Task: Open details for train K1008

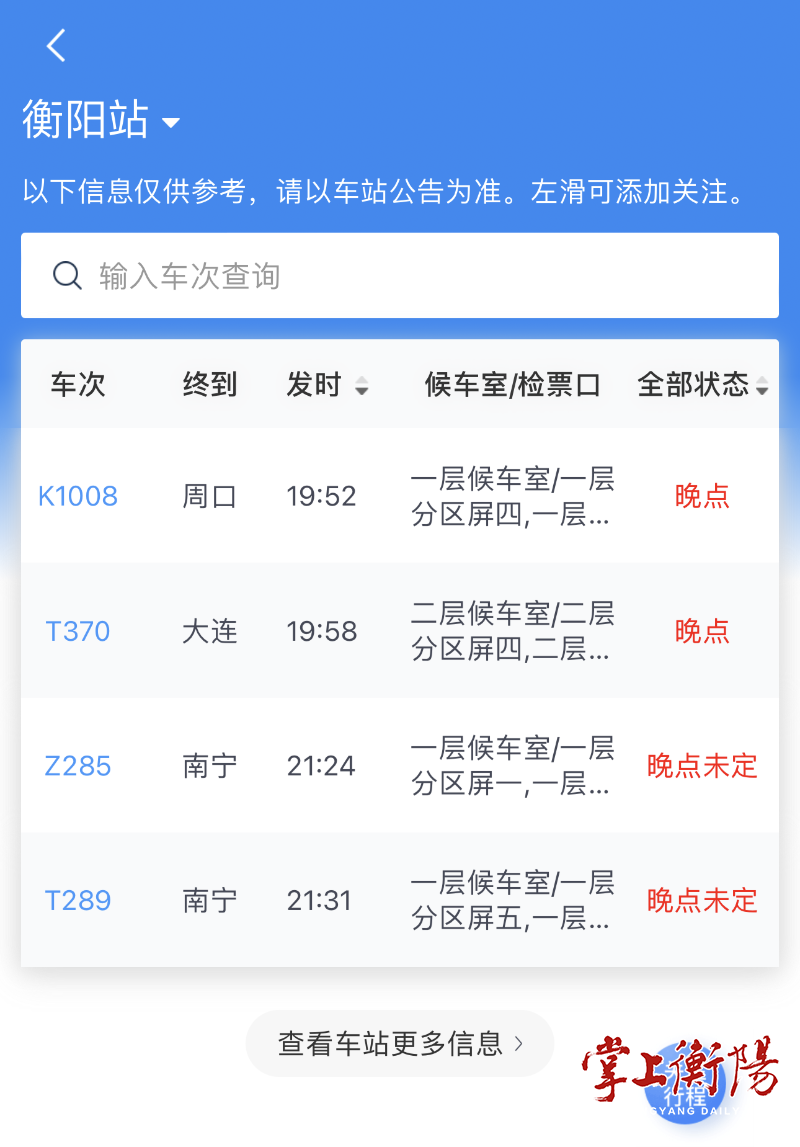Action: tap(78, 496)
